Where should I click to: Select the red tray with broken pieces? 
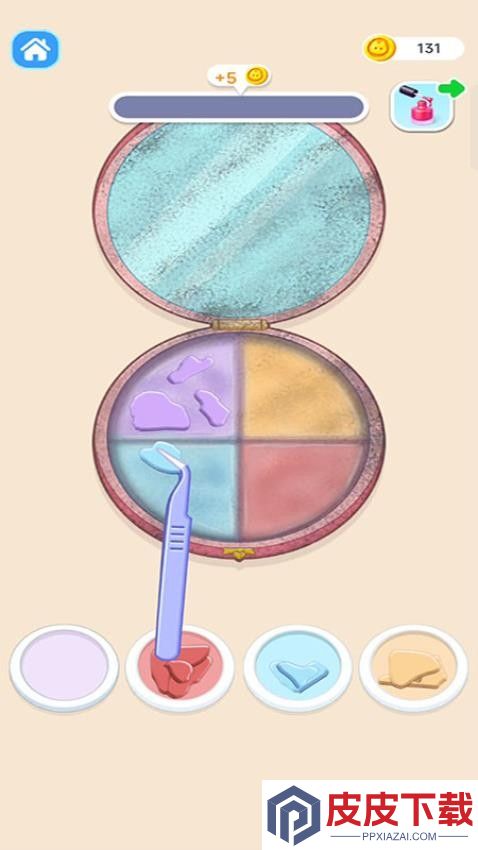coord(180,668)
